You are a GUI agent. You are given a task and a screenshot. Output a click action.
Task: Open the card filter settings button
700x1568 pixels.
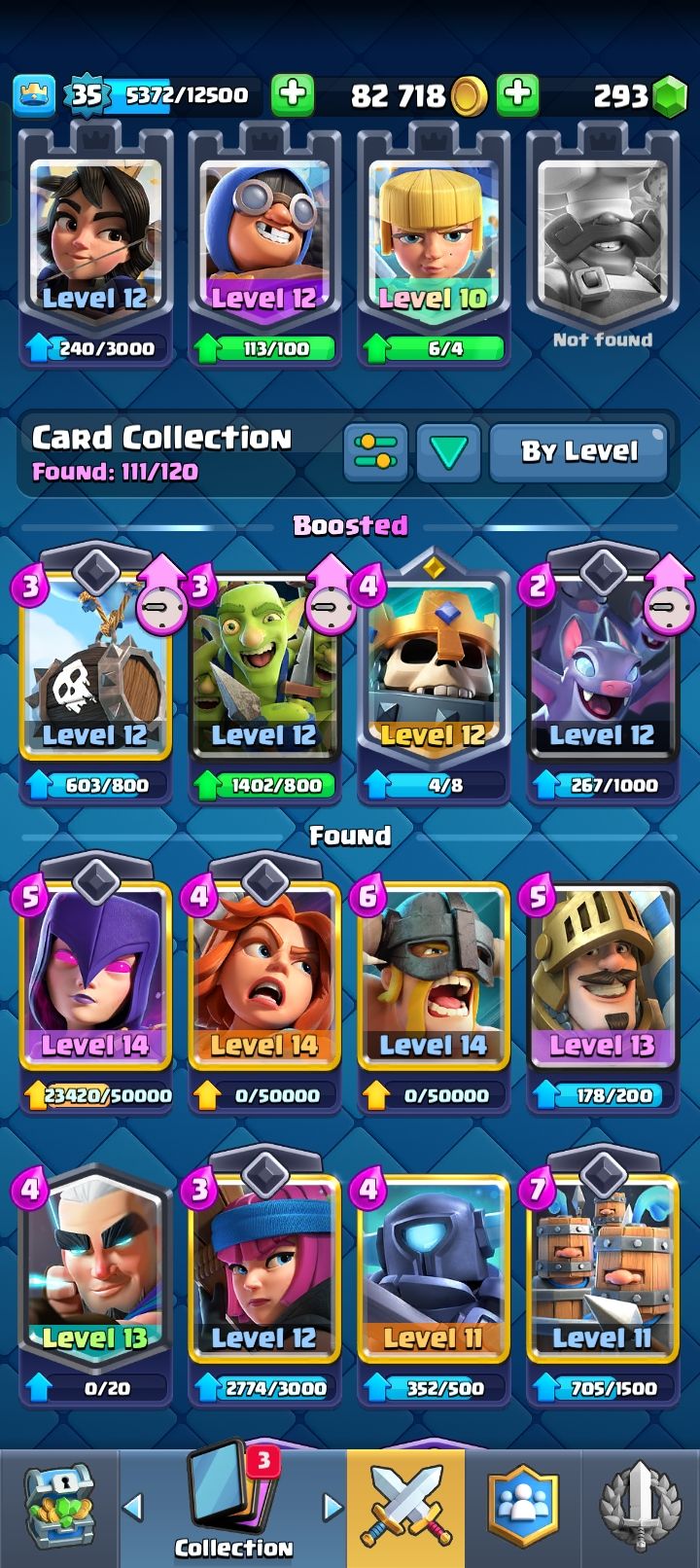tap(376, 451)
